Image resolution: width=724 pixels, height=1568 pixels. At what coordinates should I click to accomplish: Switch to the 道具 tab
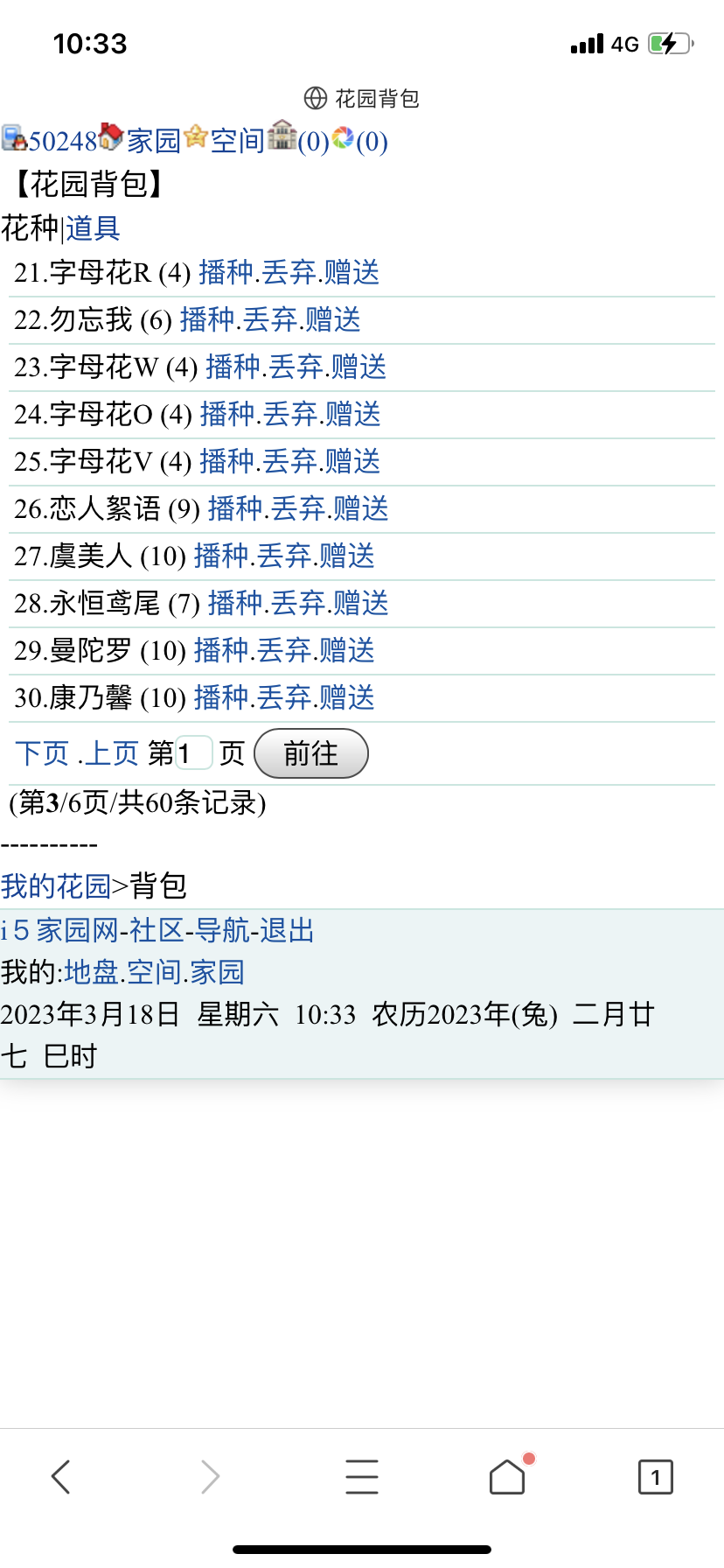pyautogui.click(x=93, y=229)
